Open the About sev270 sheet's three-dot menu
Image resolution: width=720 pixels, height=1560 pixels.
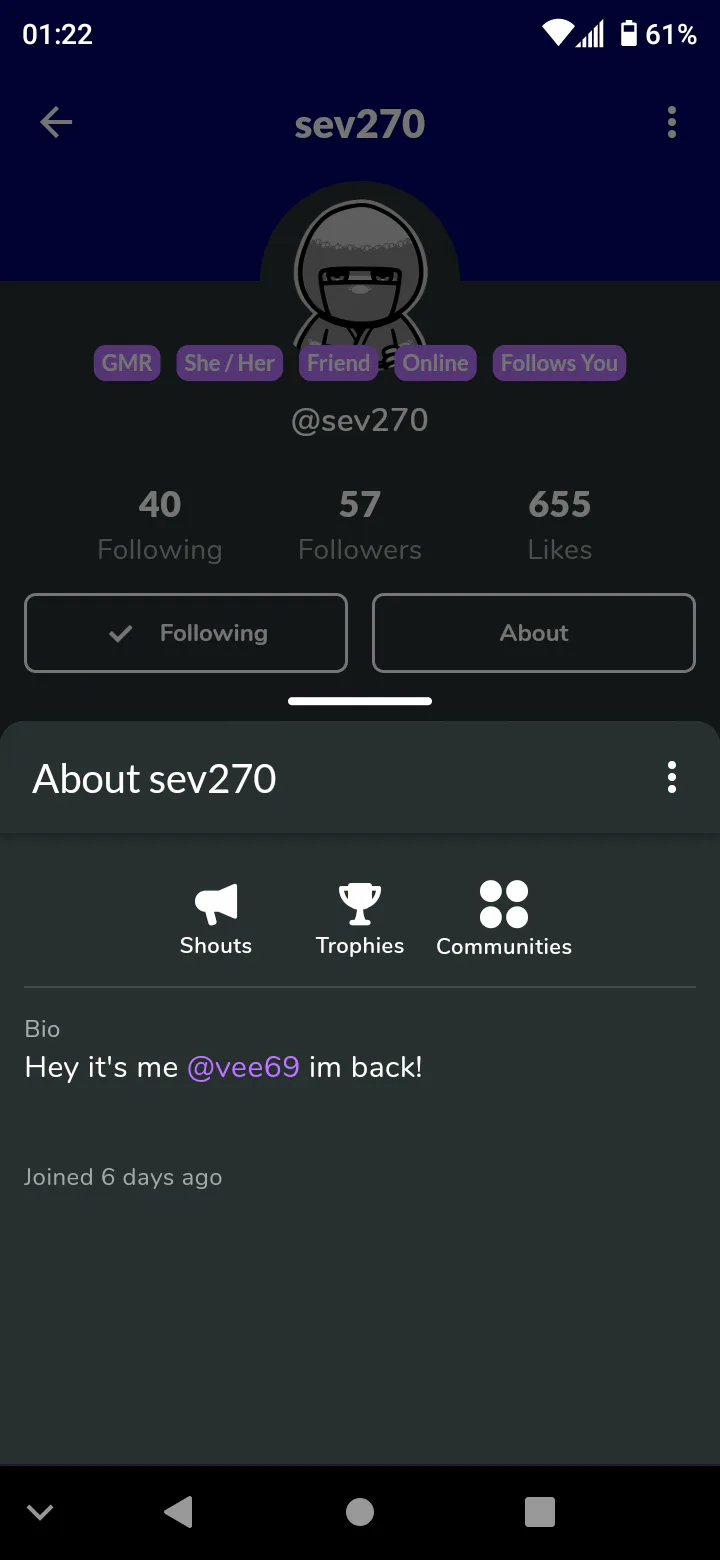point(672,777)
